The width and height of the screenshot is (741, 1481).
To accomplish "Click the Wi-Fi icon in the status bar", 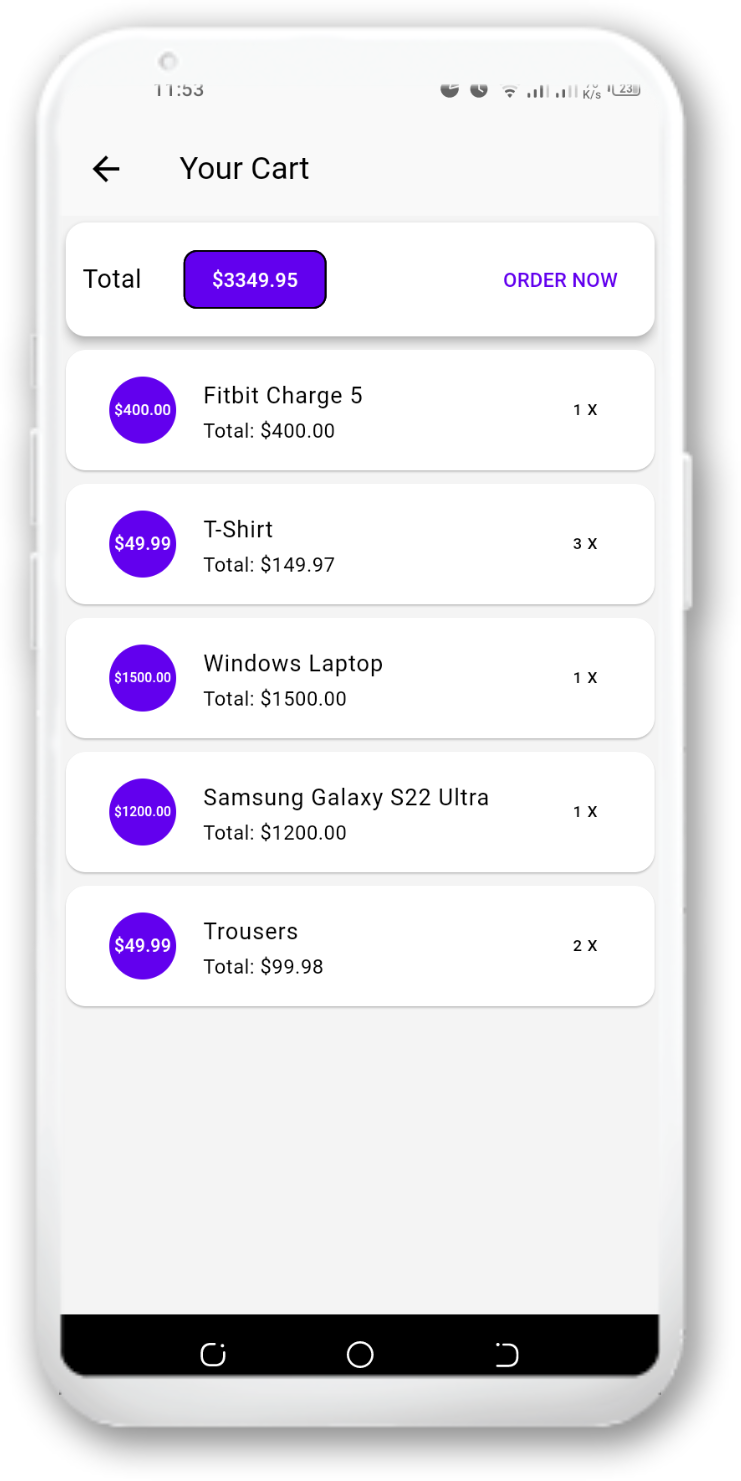I will [510, 90].
